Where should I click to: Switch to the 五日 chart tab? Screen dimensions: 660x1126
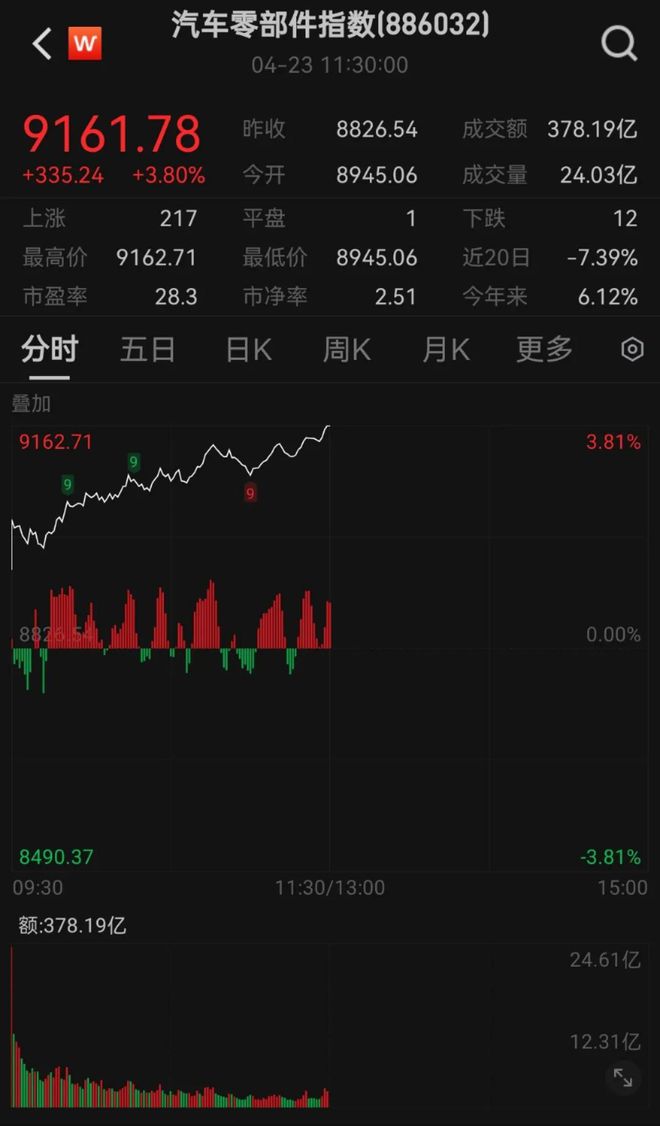pos(148,350)
